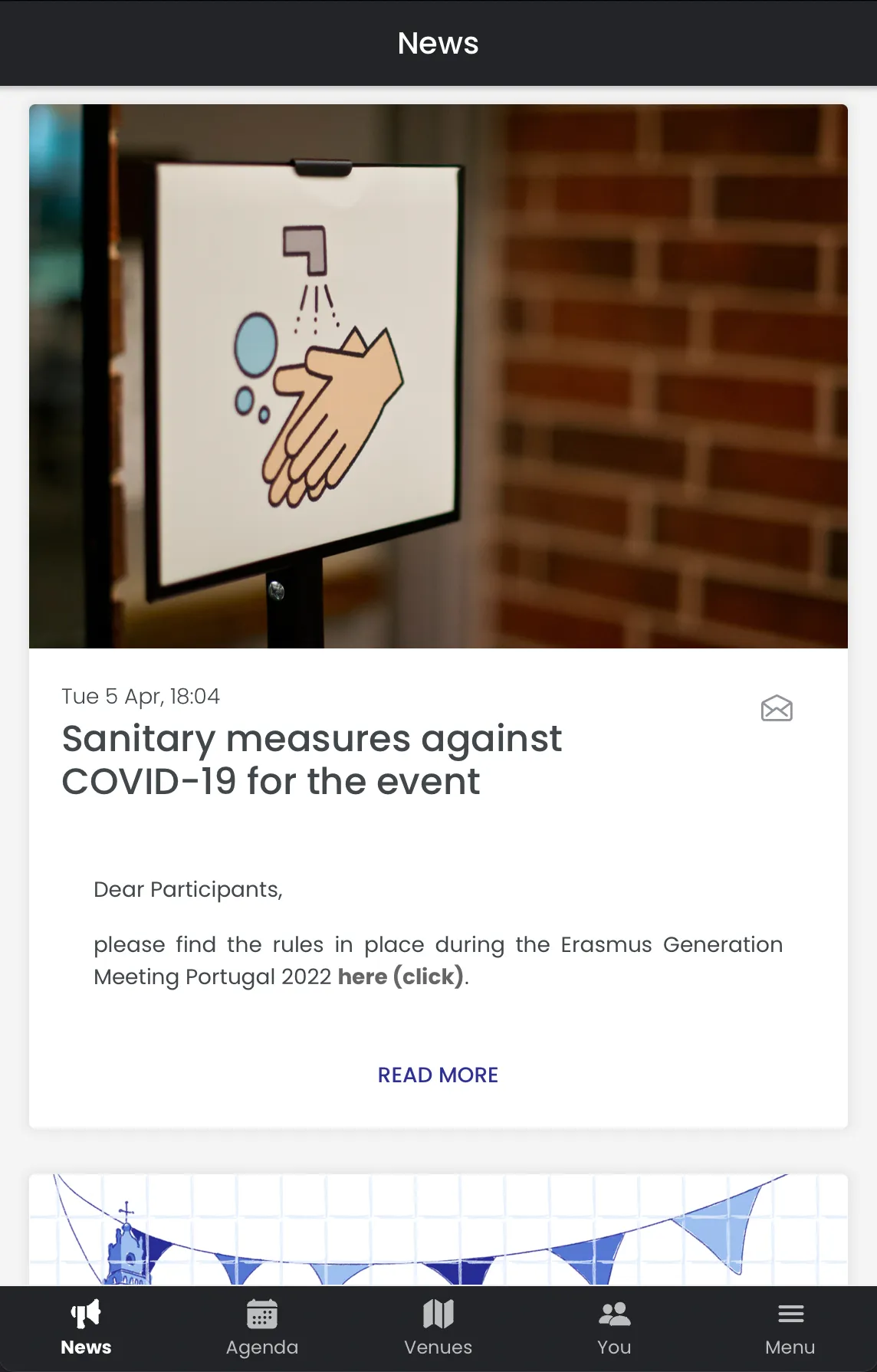The width and height of the screenshot is (877, 1372).
Task: Open the hand-washing sign news image
Action: coord(438,376)
